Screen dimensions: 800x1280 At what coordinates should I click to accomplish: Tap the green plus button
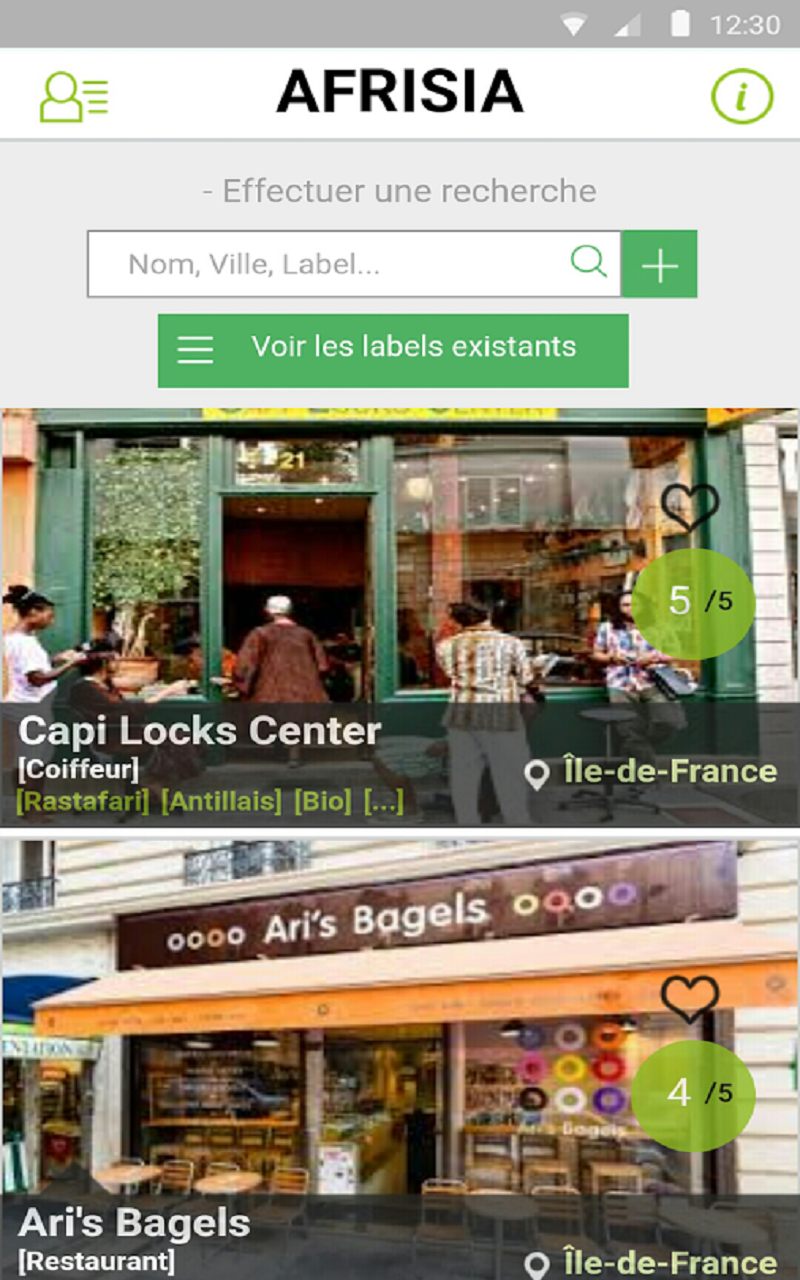pyautogui.click(x=659, y=264)
